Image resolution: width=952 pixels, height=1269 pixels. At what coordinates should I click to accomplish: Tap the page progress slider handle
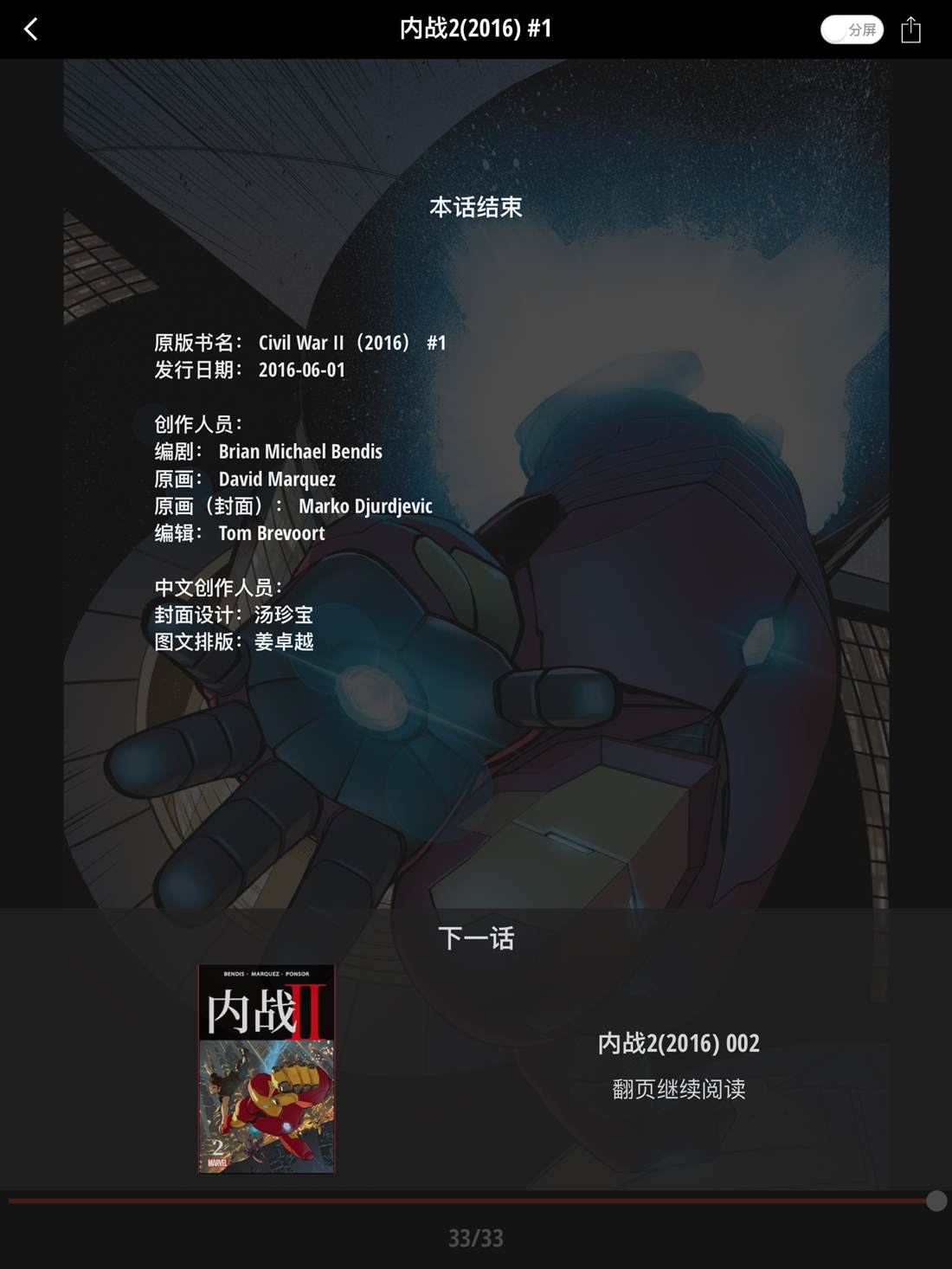point(936,1201)
